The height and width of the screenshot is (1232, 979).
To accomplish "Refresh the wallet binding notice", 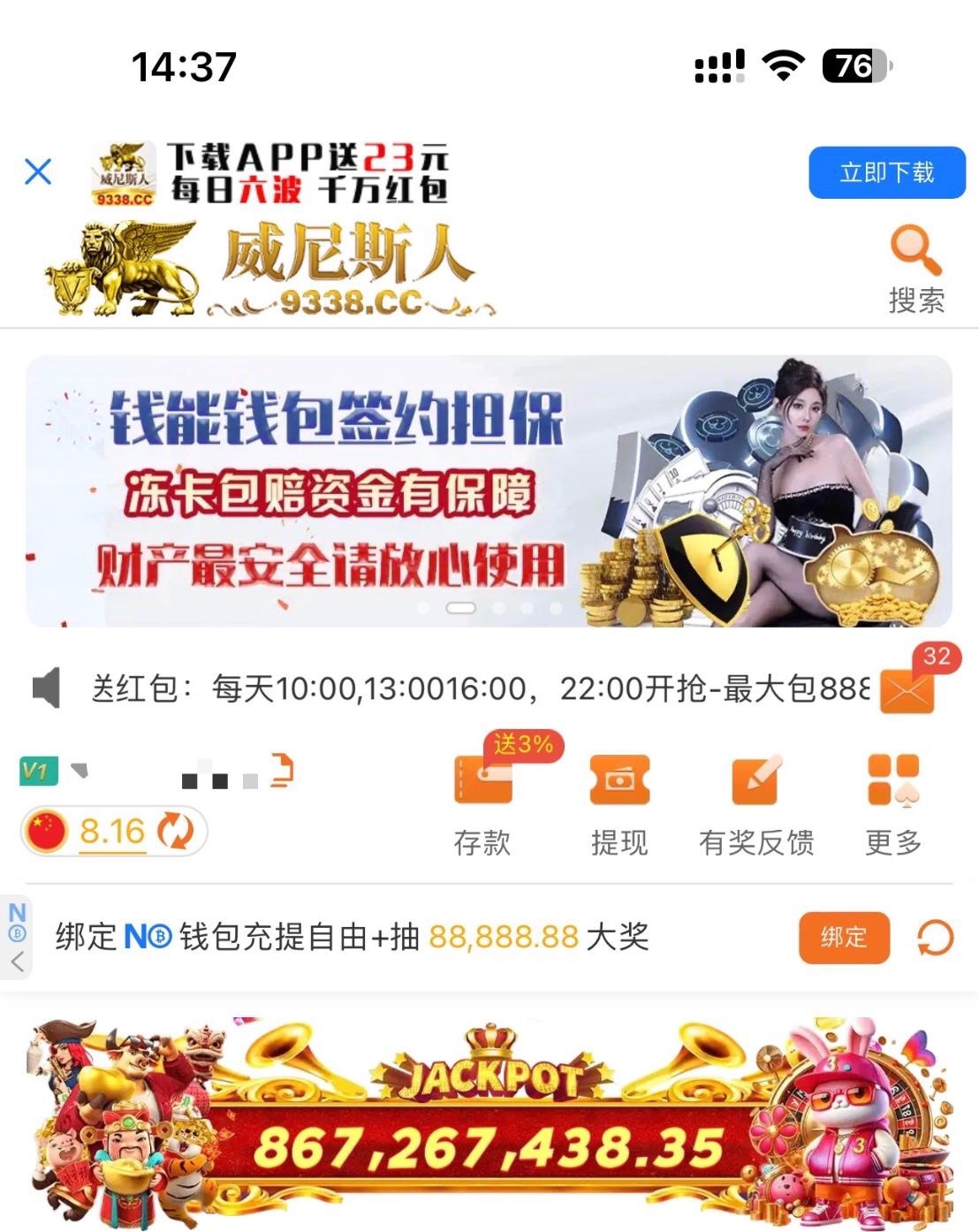I will [935, 938].
